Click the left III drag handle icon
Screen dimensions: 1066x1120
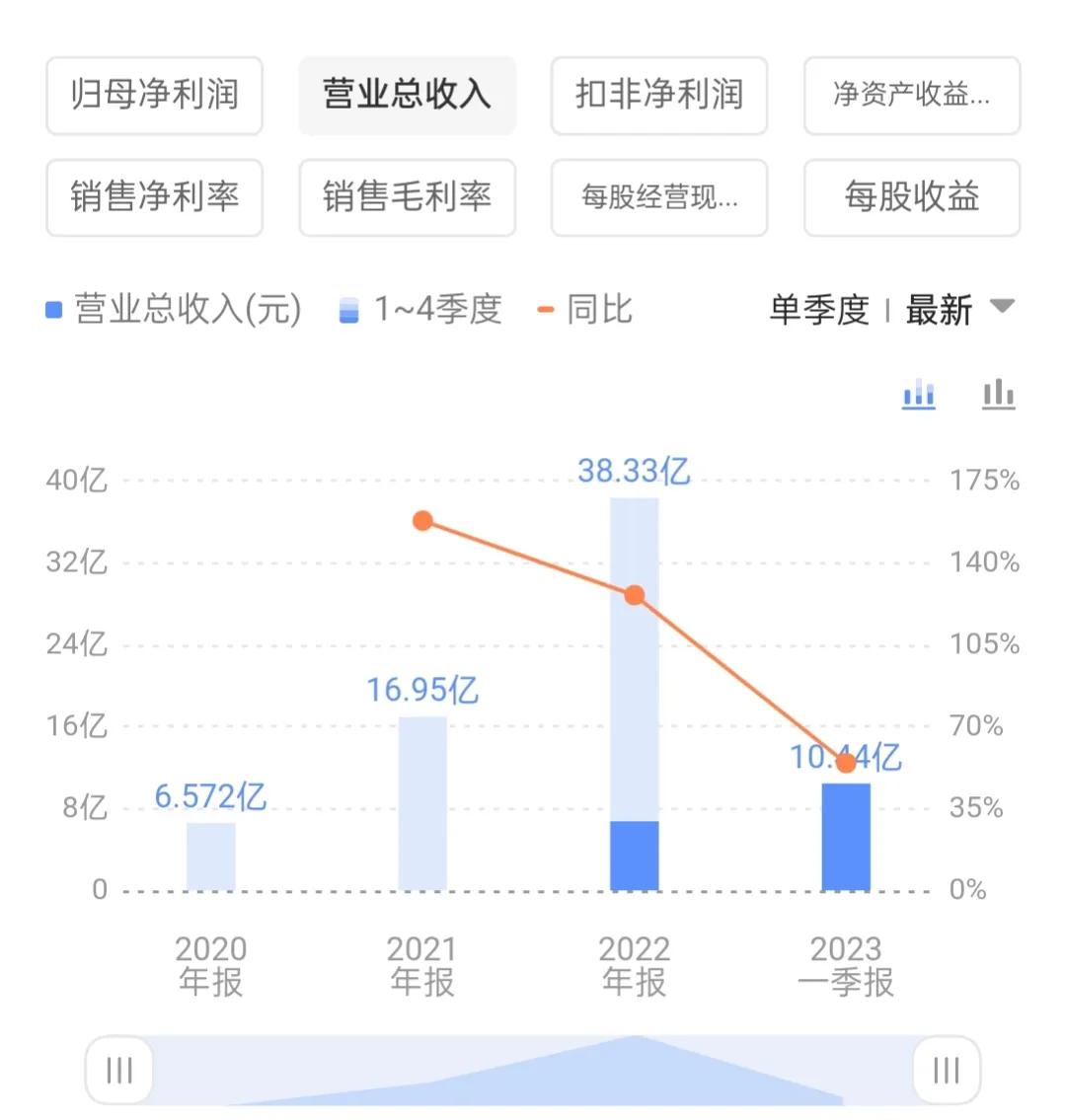click(x=118, y=1069)
